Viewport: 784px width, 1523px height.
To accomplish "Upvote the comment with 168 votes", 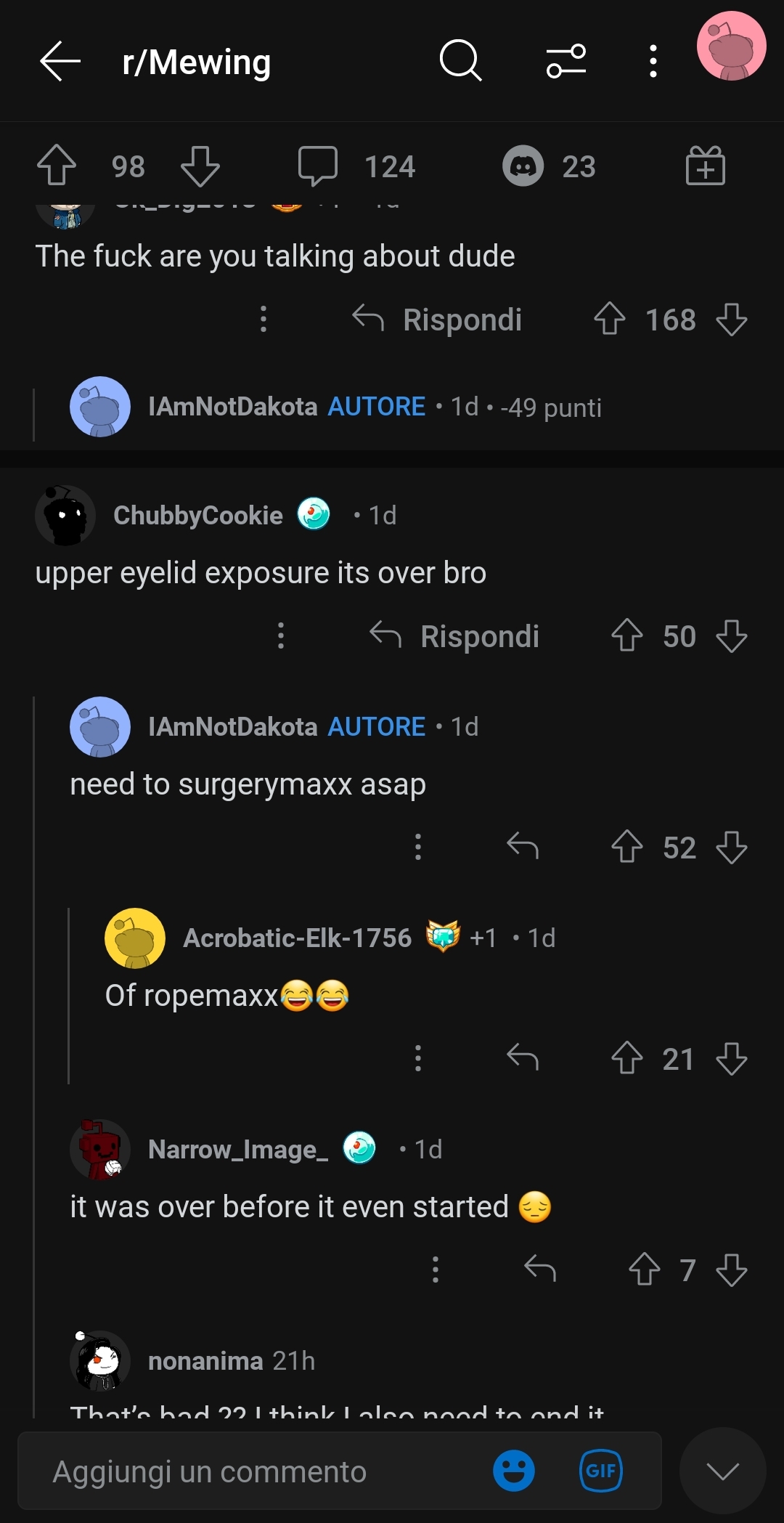I will pyautogui.click(x=610, y=319).
